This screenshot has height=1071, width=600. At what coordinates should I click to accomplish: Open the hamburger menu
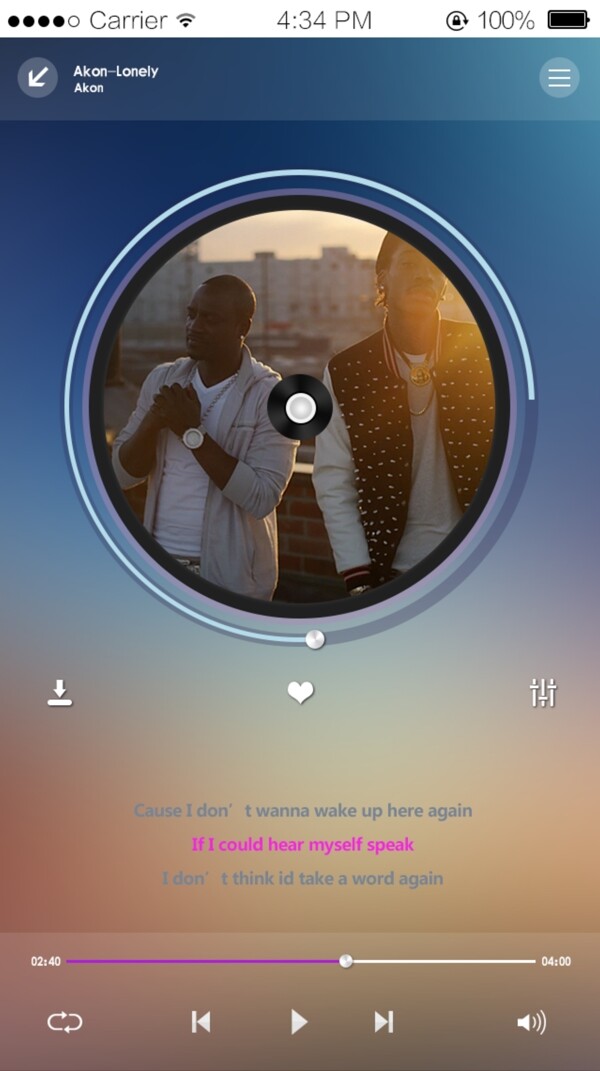[x=559, y=77]
